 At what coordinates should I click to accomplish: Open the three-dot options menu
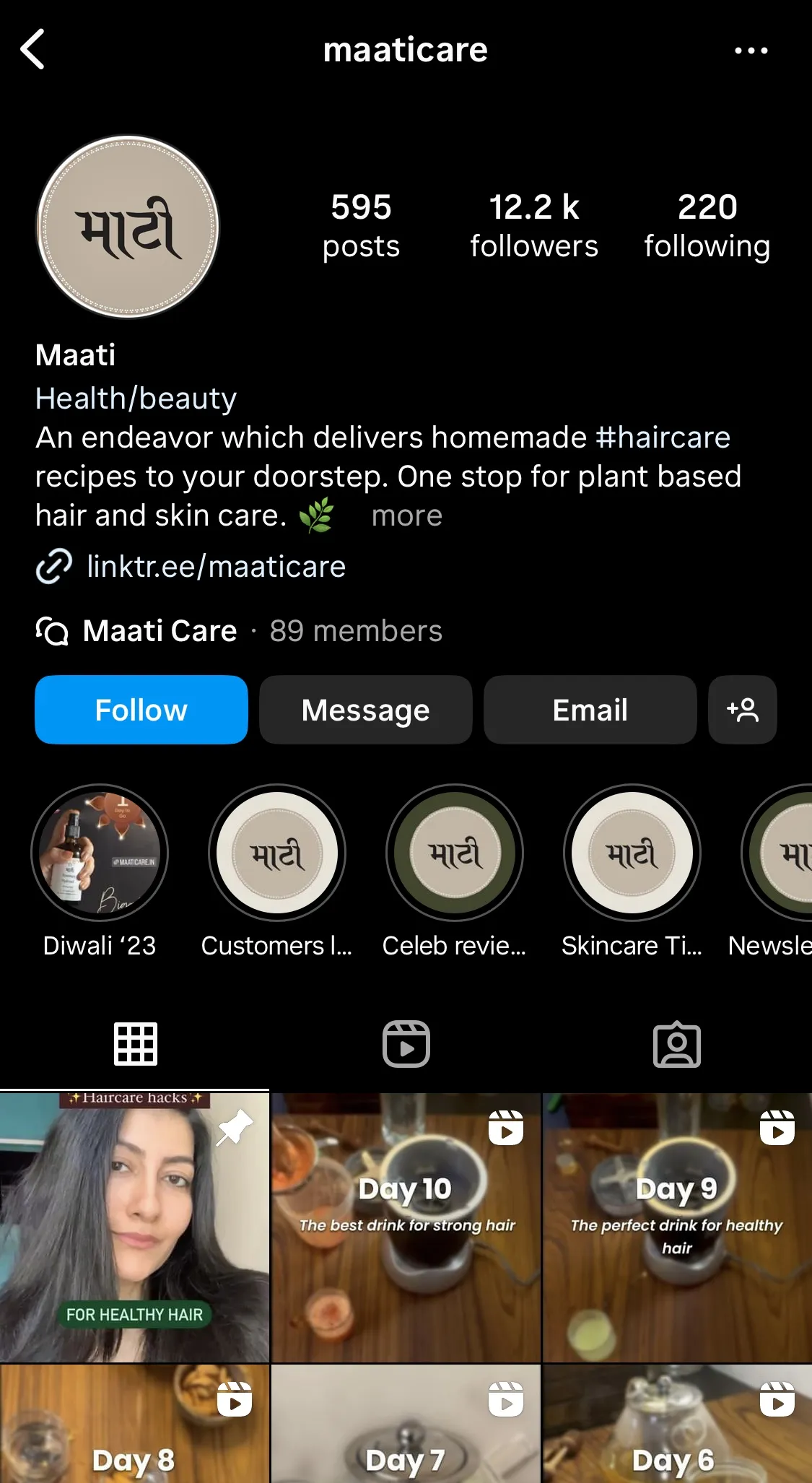[751, 51]
